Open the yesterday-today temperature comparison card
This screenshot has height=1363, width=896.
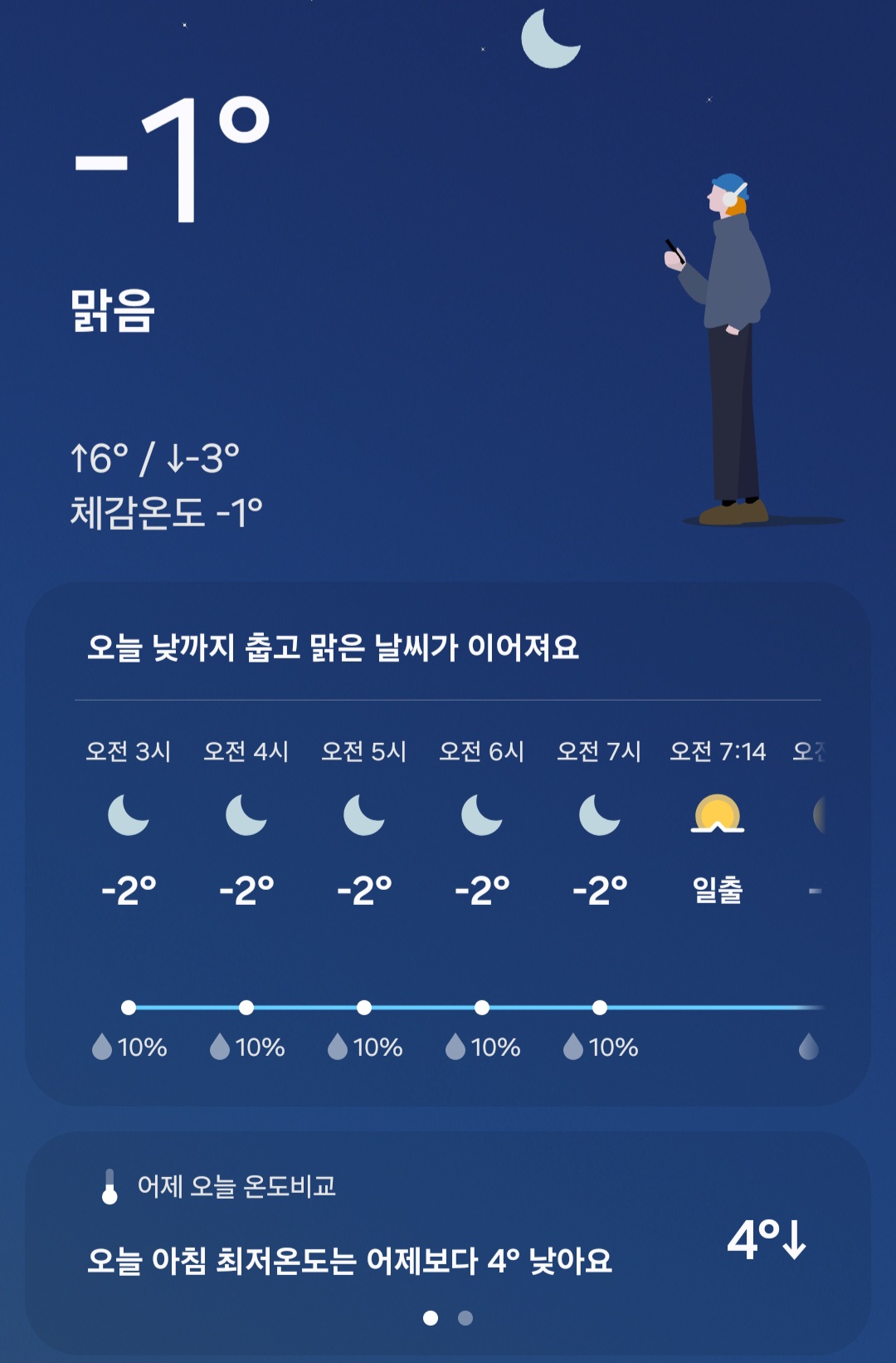coord(448,1243)
